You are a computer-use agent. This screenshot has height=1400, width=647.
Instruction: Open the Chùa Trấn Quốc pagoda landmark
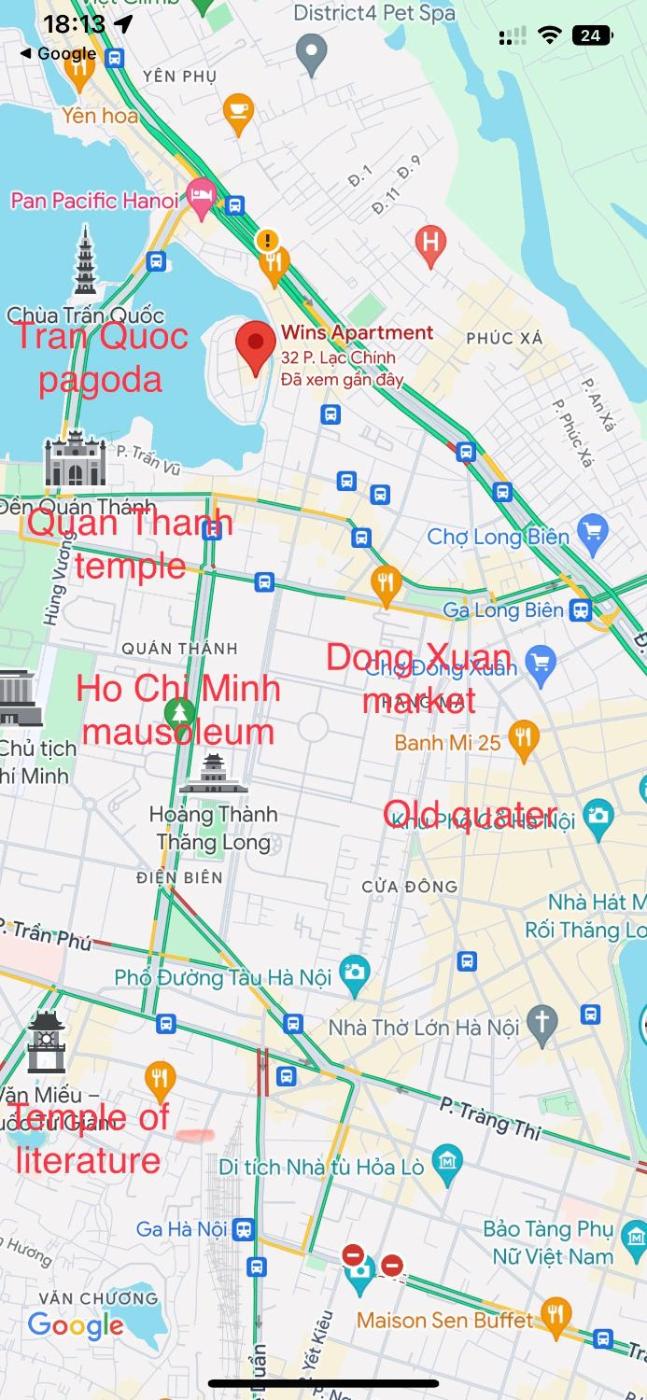coord(86,262)
